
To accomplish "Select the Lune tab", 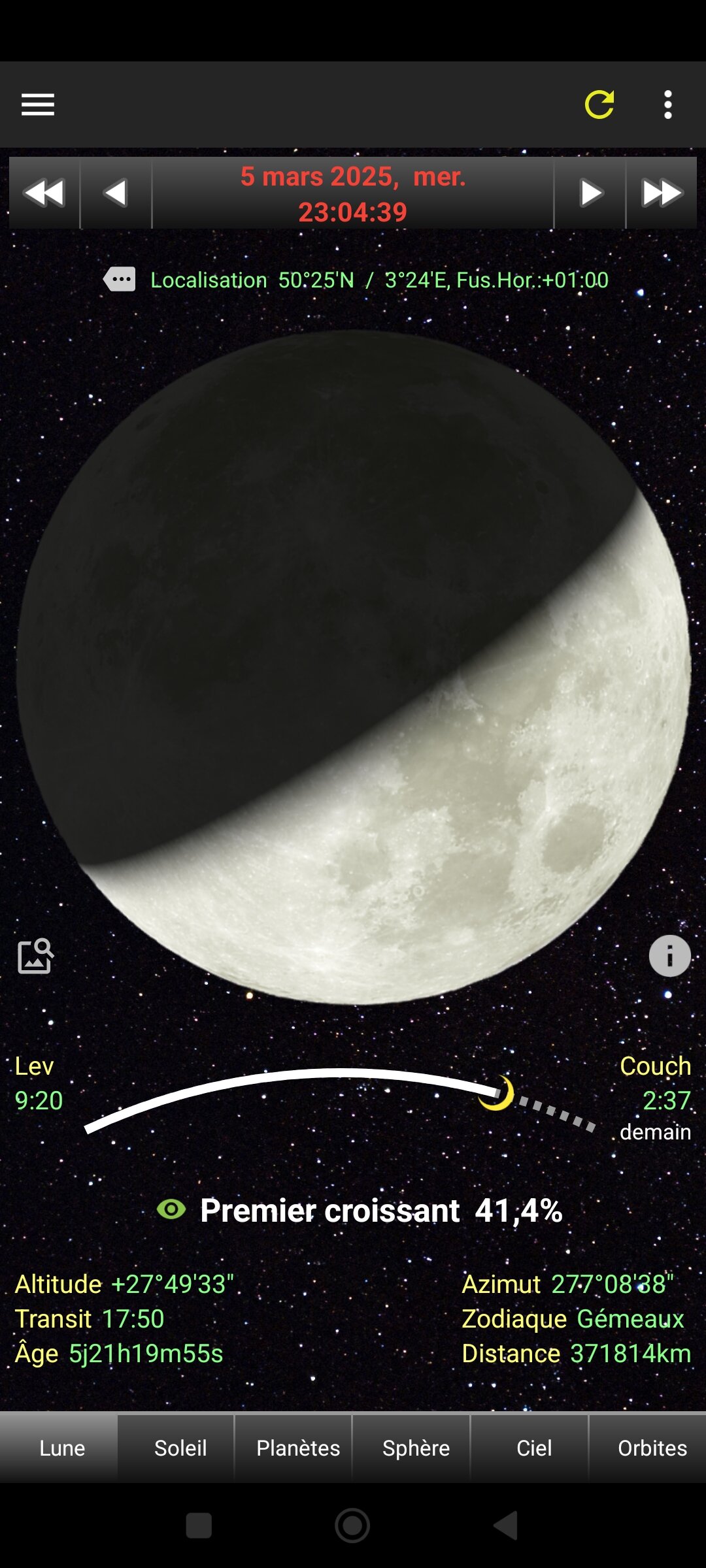I will 62,1448.
